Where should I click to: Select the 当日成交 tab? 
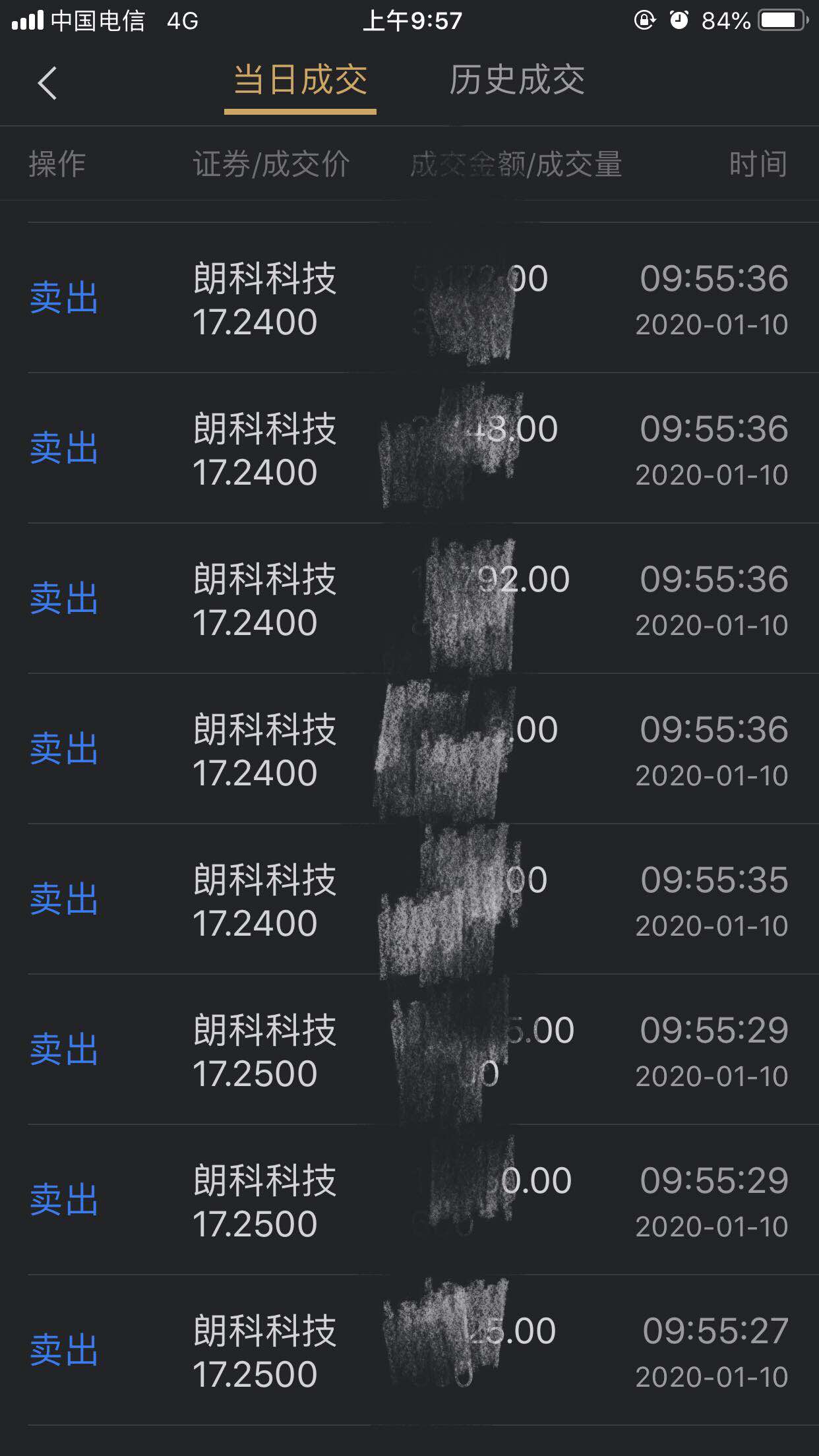(301, 82)
